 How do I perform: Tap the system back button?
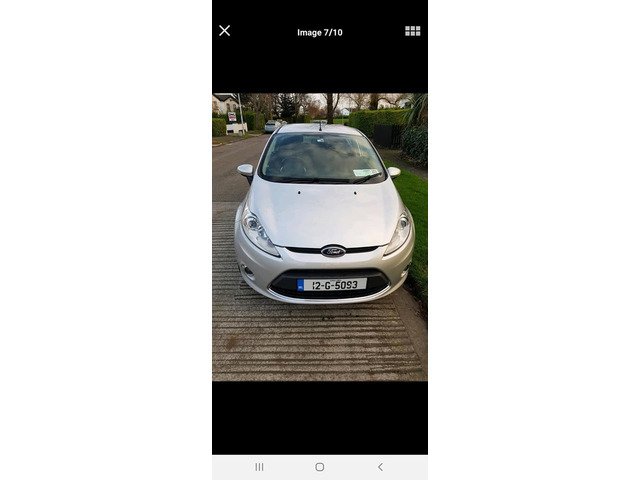pos(380,467)
